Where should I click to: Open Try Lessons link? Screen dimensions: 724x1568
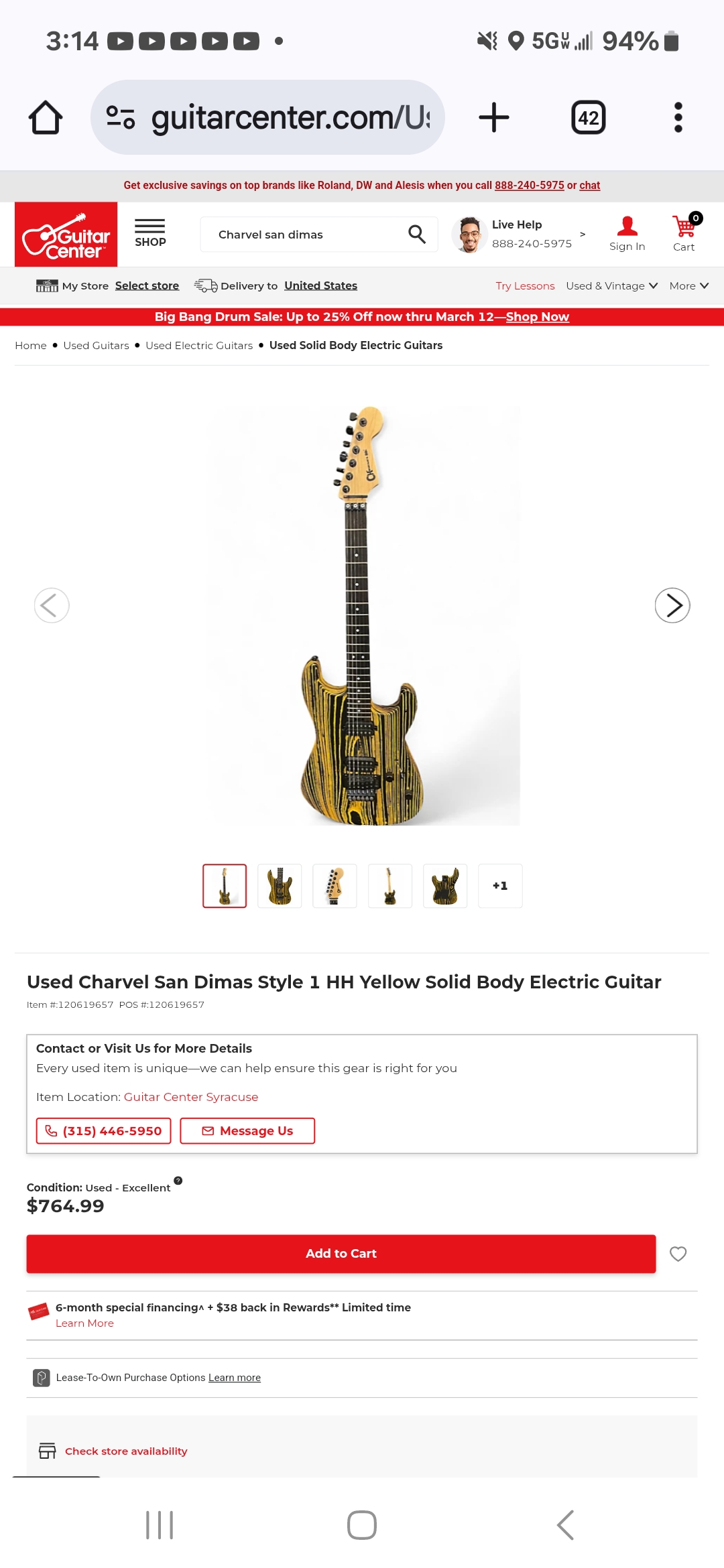[x=525, y=285]
